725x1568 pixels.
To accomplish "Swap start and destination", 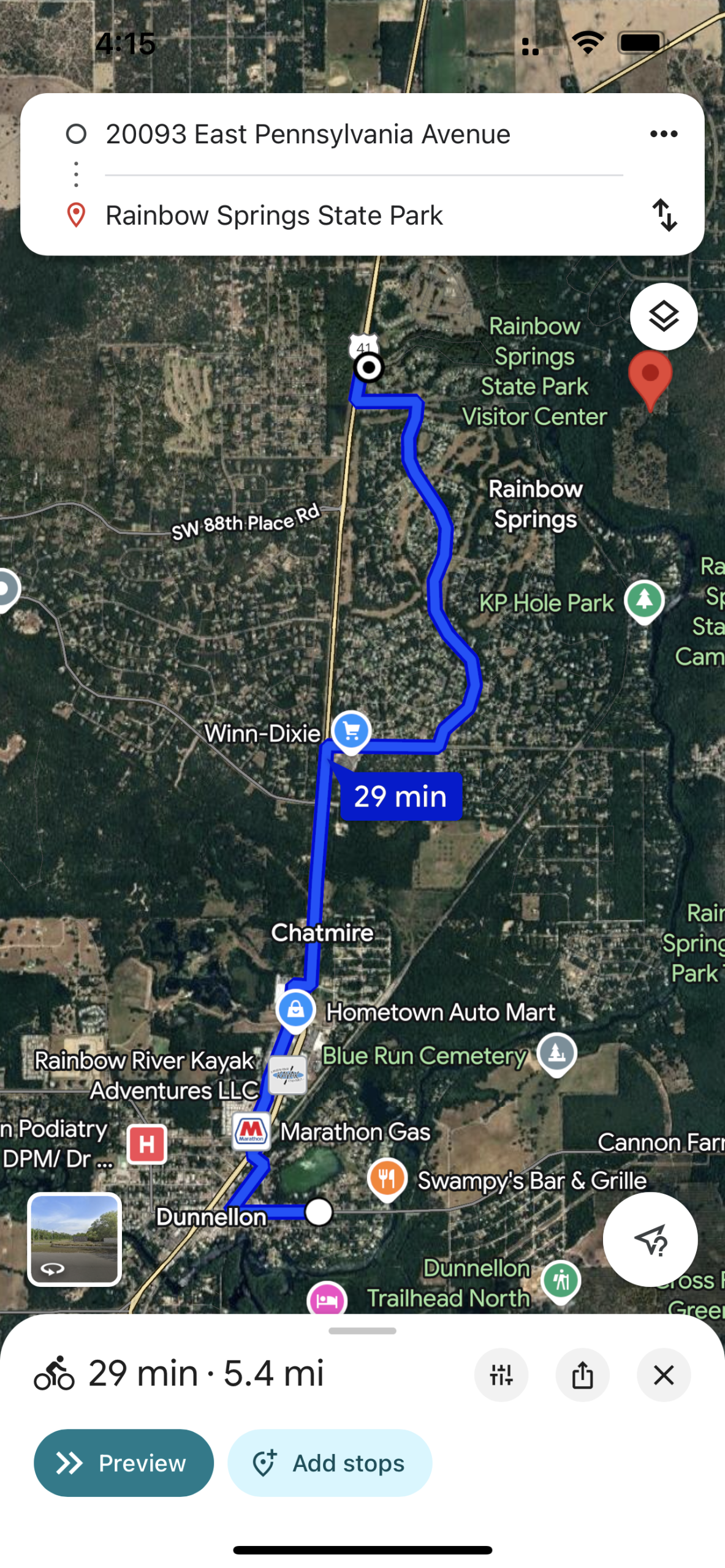I will [x=664, y=216].
